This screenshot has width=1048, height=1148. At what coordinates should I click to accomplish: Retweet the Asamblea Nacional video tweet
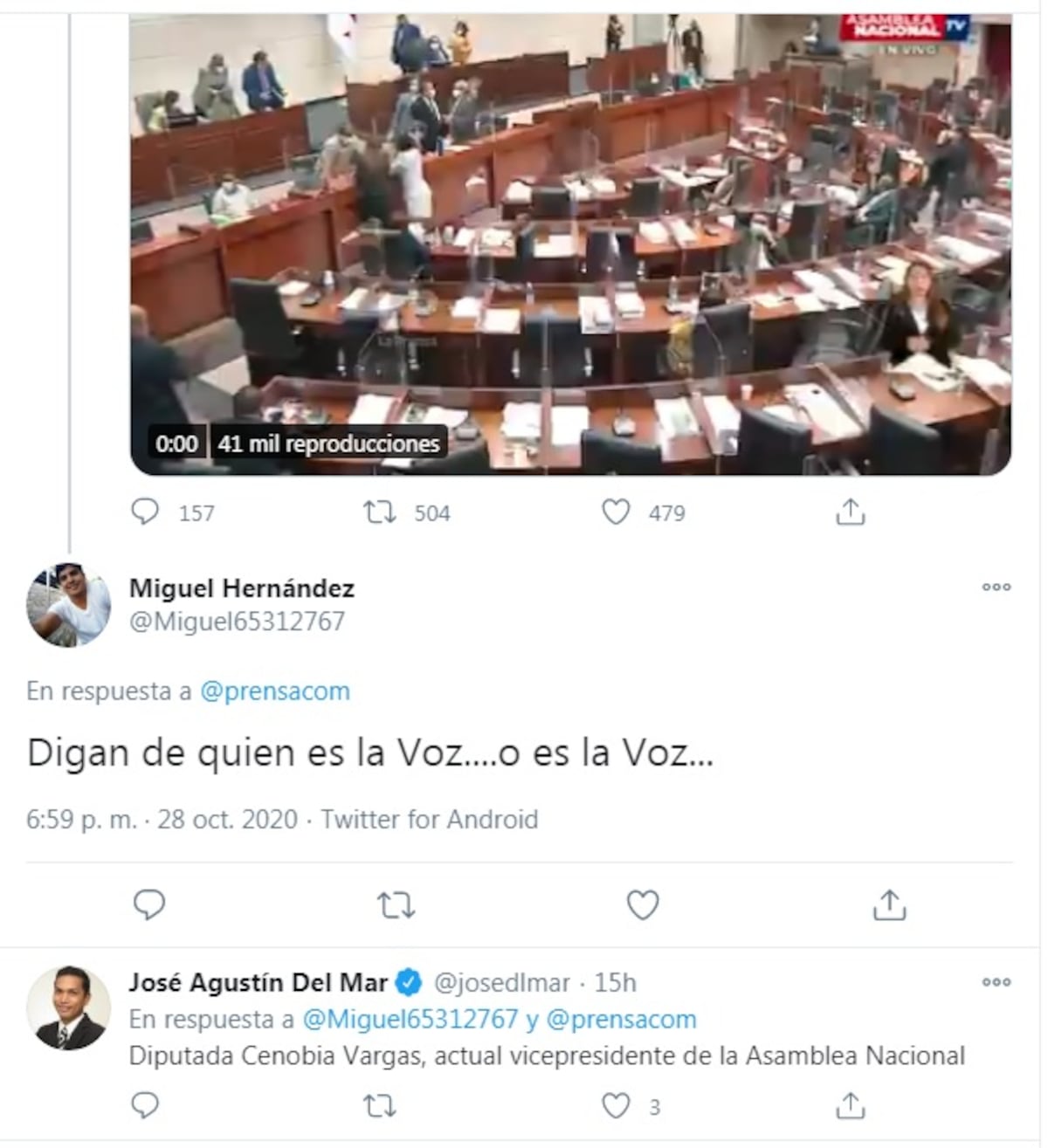(x=381, y=513)
